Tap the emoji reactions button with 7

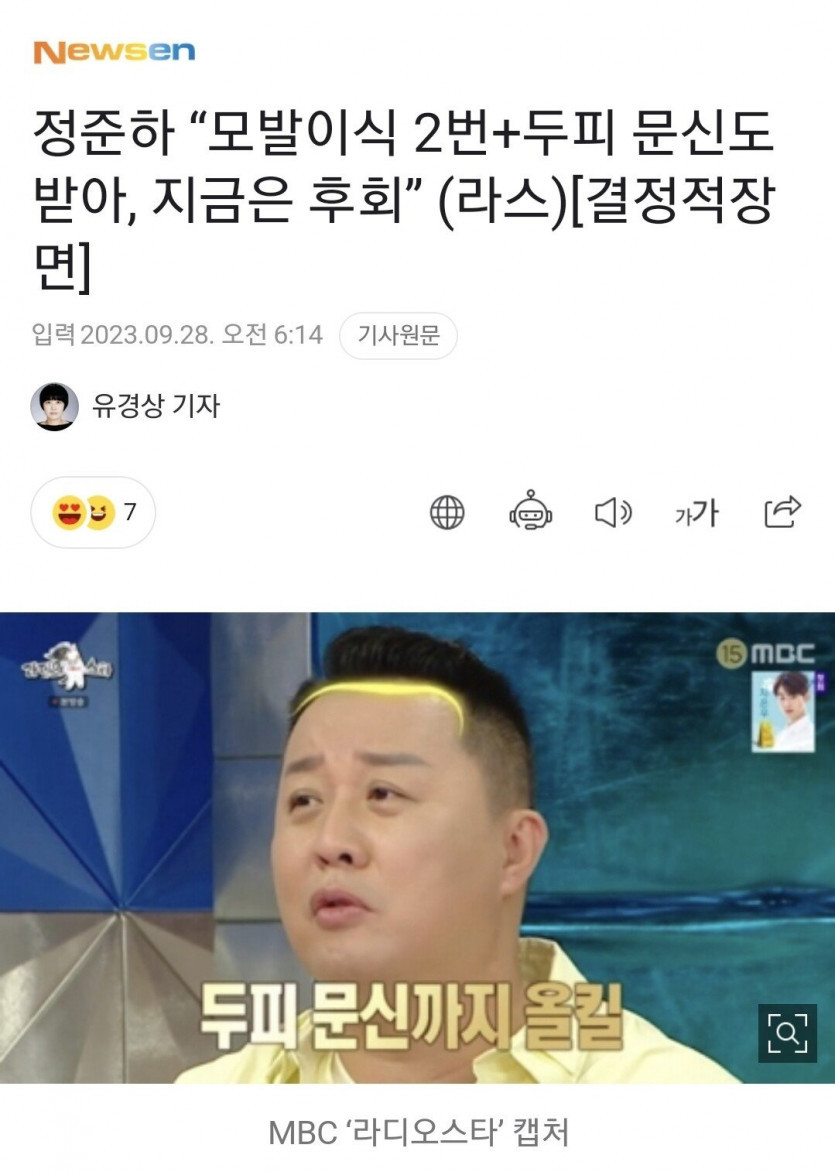coord(94,512)
